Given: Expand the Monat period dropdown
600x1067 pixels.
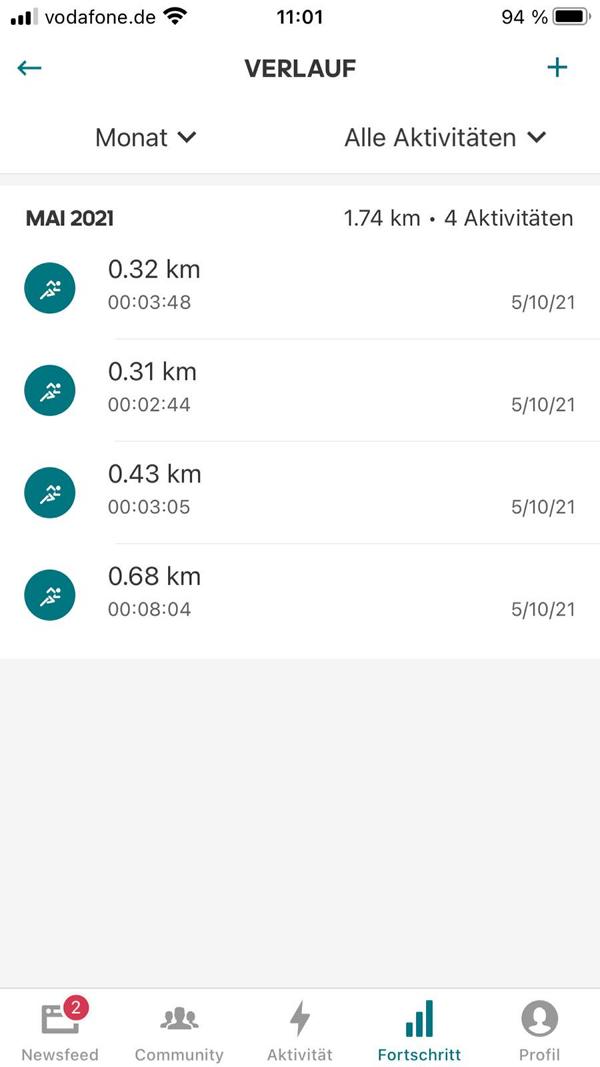Looking at the screenshot, I should [x=146, y=137].
